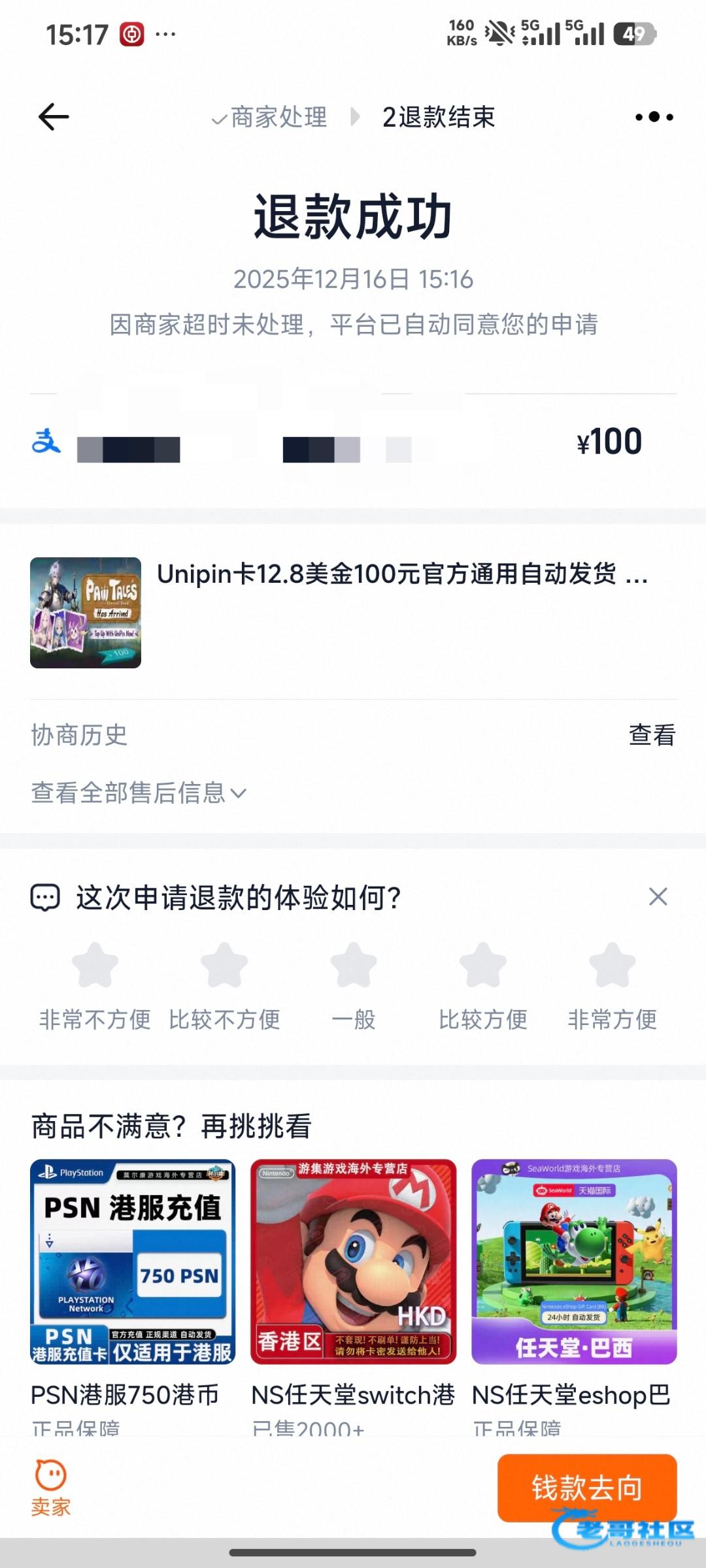Image resolution: width=706 pixels, height=1568 pixels.
Task: Contact the seller via 卖家
Action: 51,1488
